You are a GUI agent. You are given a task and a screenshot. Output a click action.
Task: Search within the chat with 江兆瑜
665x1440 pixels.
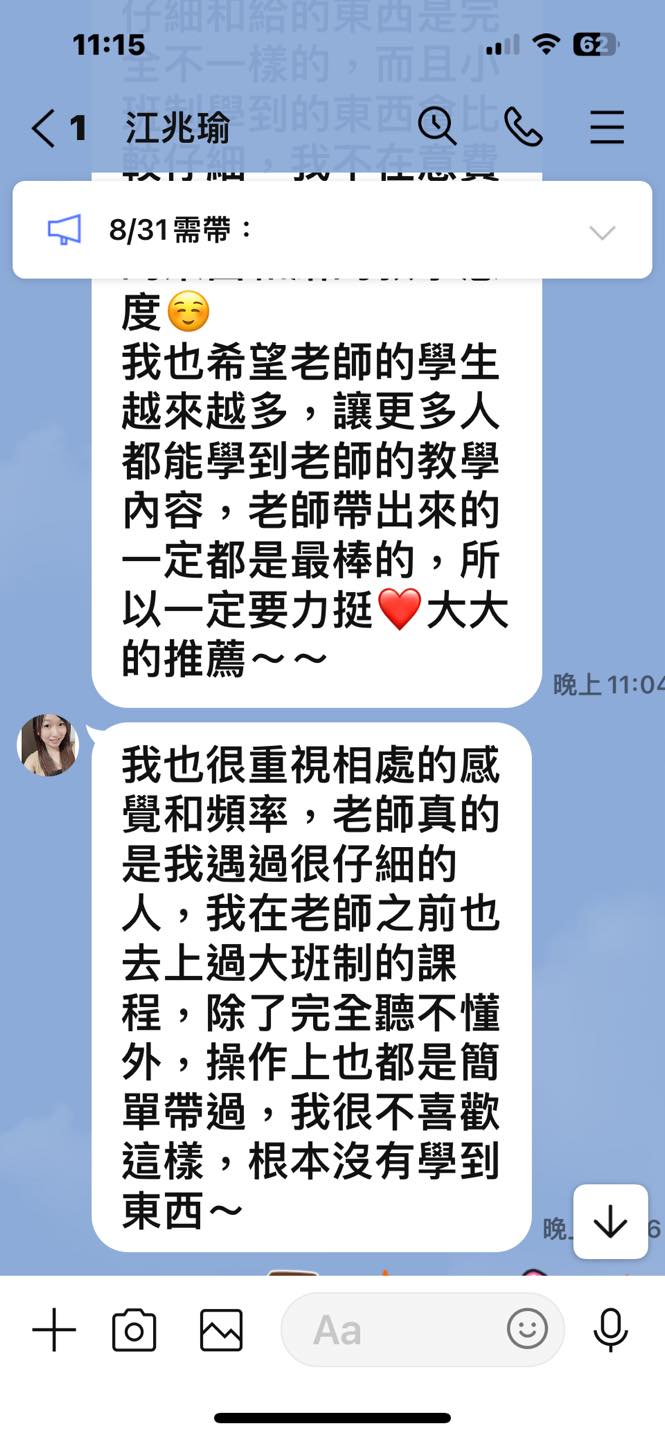pyautogui.click(x=437, y=127)
